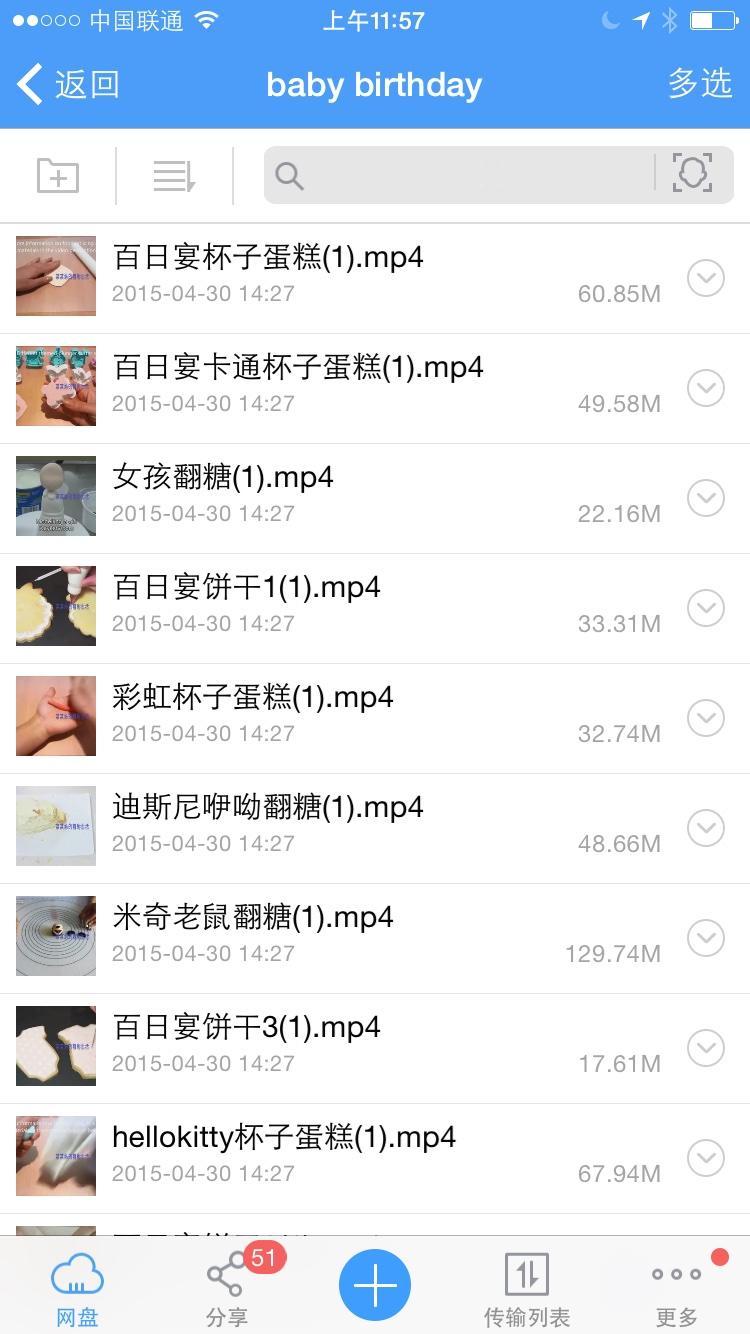Screen dimensions: 750x1334
Task: Expand options for hellokitty杯子蛋糕(1).mp4
Action: click(706, 1157)
